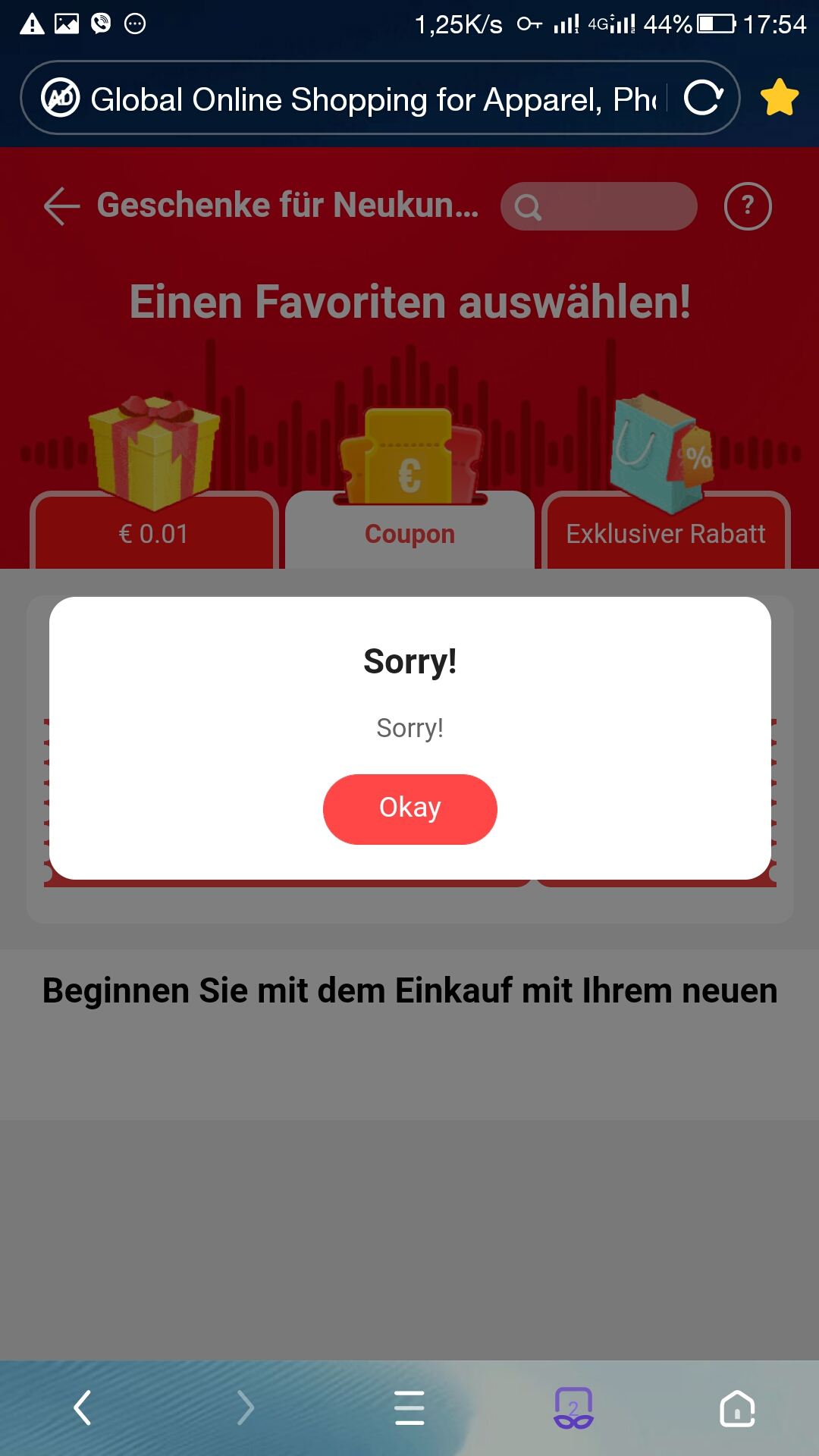Reload the page from the address bar
This screenshot has width=819, height=1456.
(704, 98)
